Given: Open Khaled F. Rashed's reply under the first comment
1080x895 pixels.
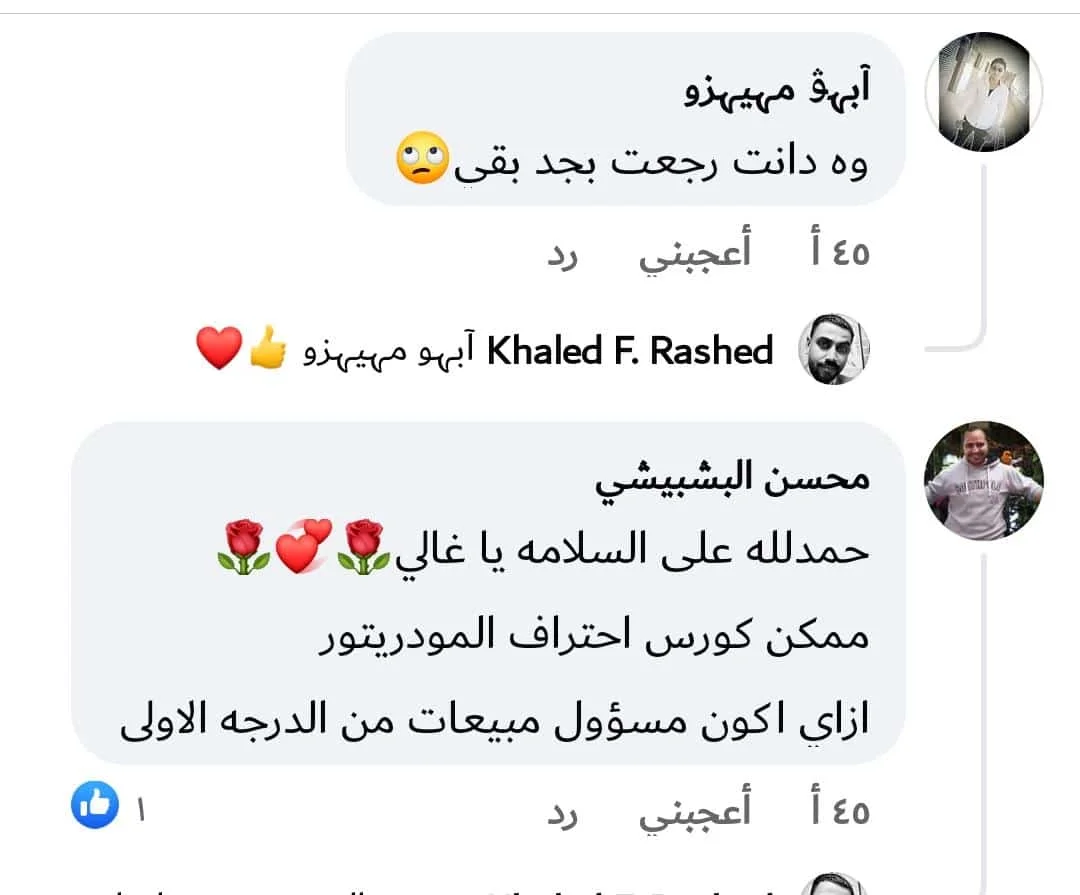Looking at the screenshot, I should pos(630,352).
